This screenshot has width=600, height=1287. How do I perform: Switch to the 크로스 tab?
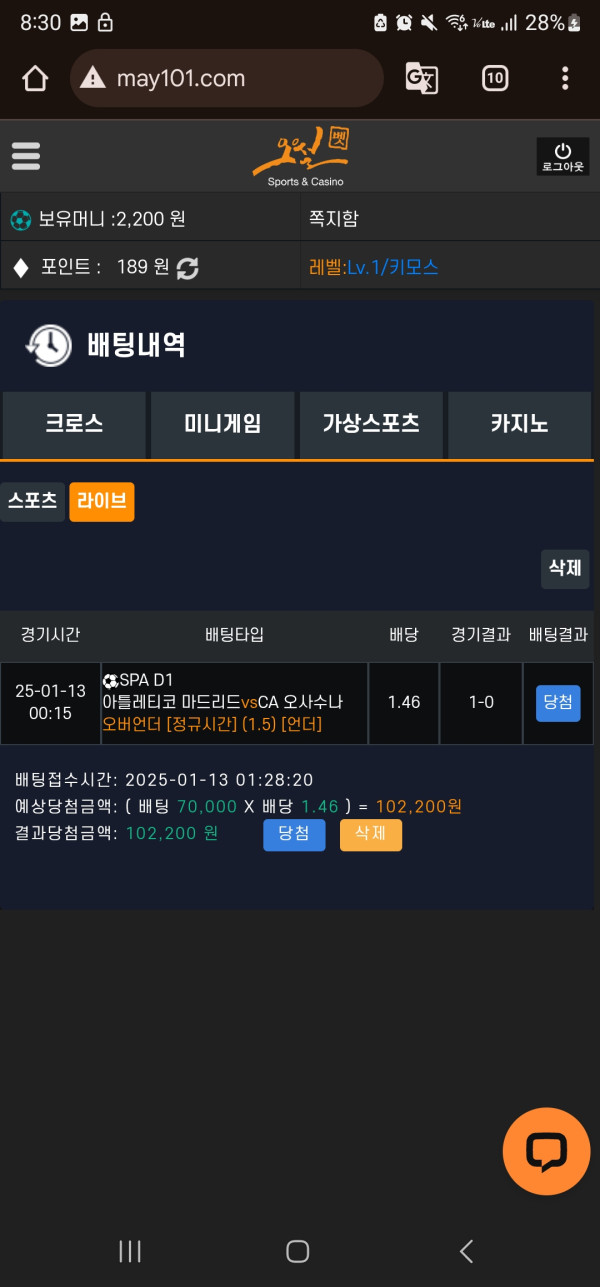pyautogui.click(x=74, y=424)
